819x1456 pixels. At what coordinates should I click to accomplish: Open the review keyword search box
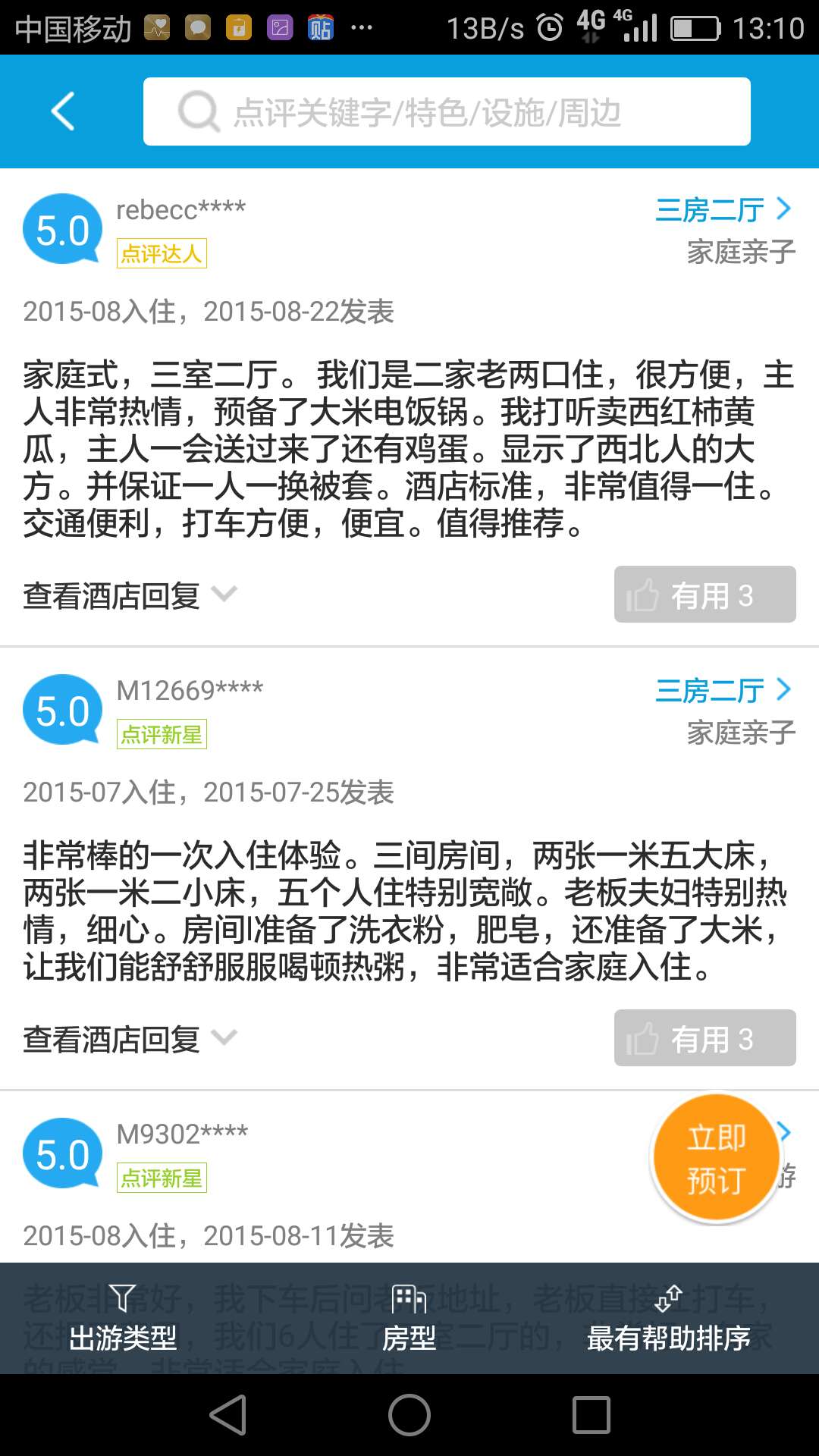(447, 111)
